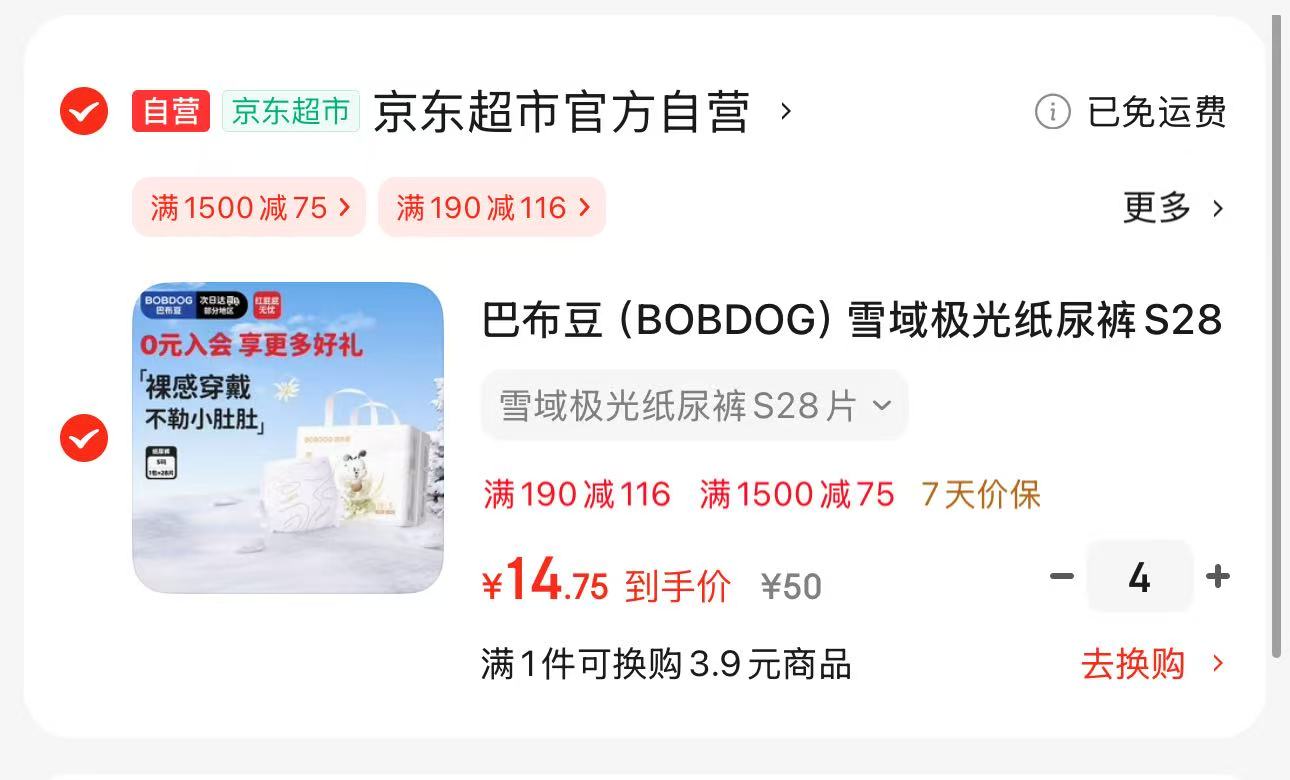Deselect the BOBDOG diaper item checkbox
This screenshot has width=1290, height=780.
(84, 438)
